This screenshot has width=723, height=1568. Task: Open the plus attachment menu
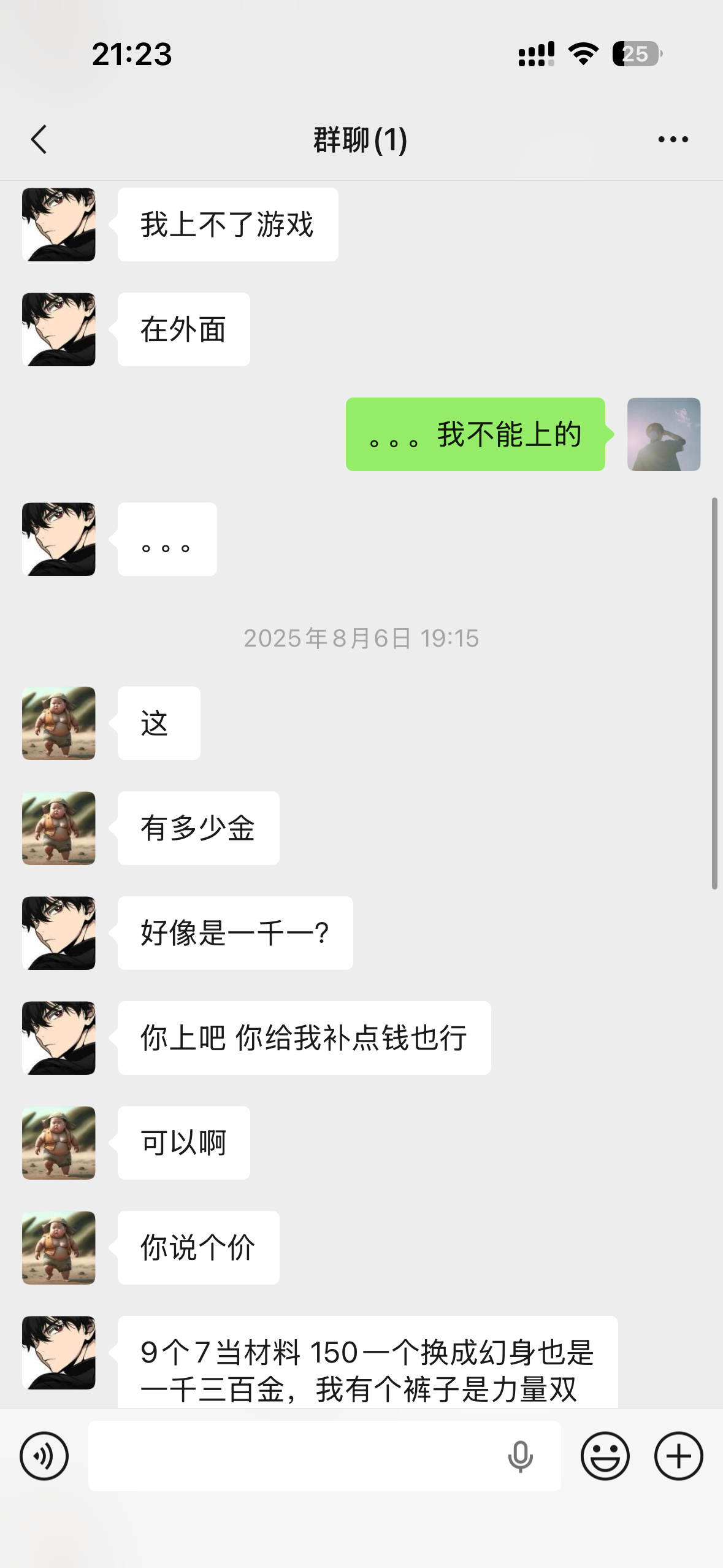[x=678, y=1456]
